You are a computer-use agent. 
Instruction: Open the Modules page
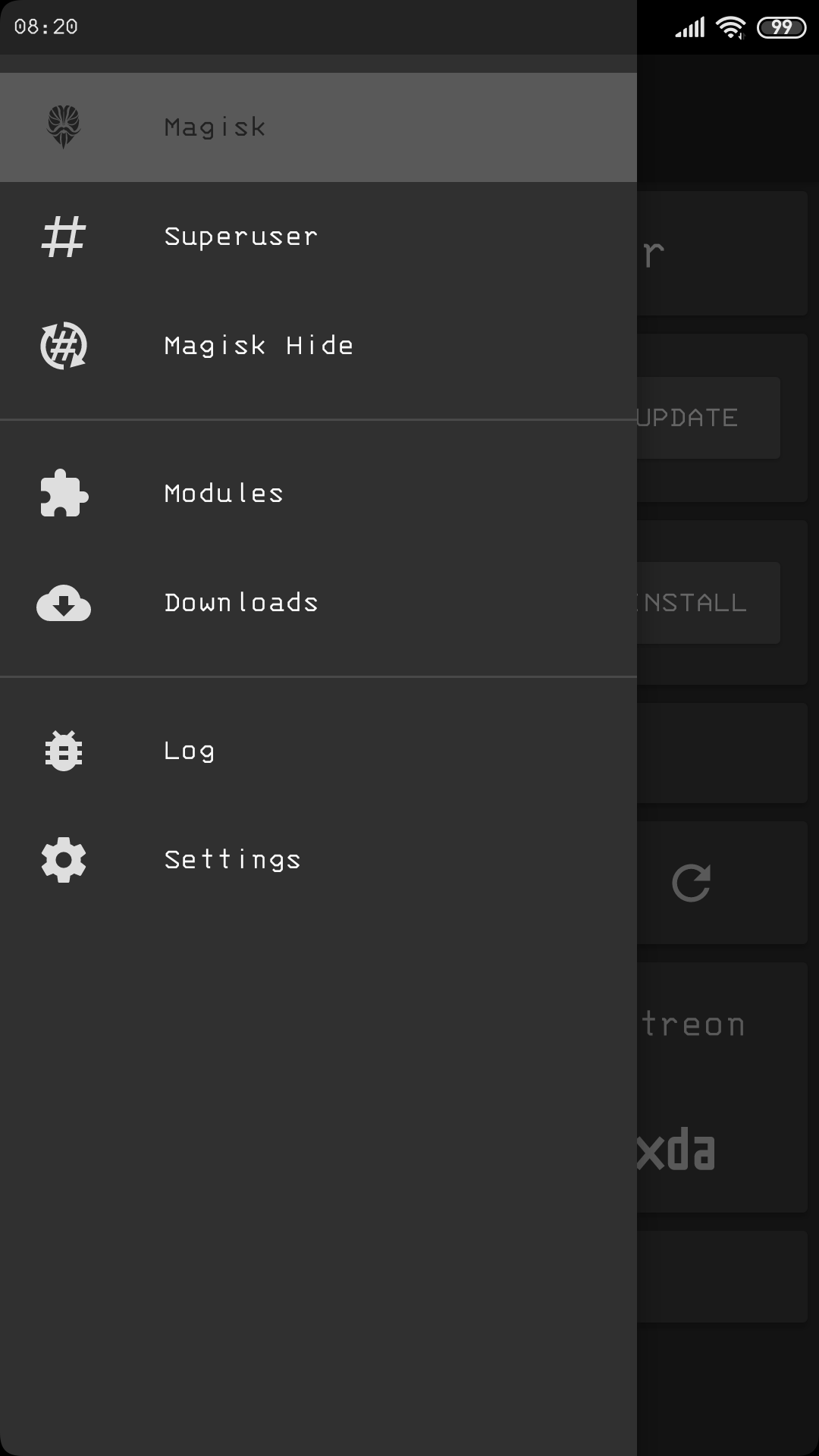click(318, 494)
